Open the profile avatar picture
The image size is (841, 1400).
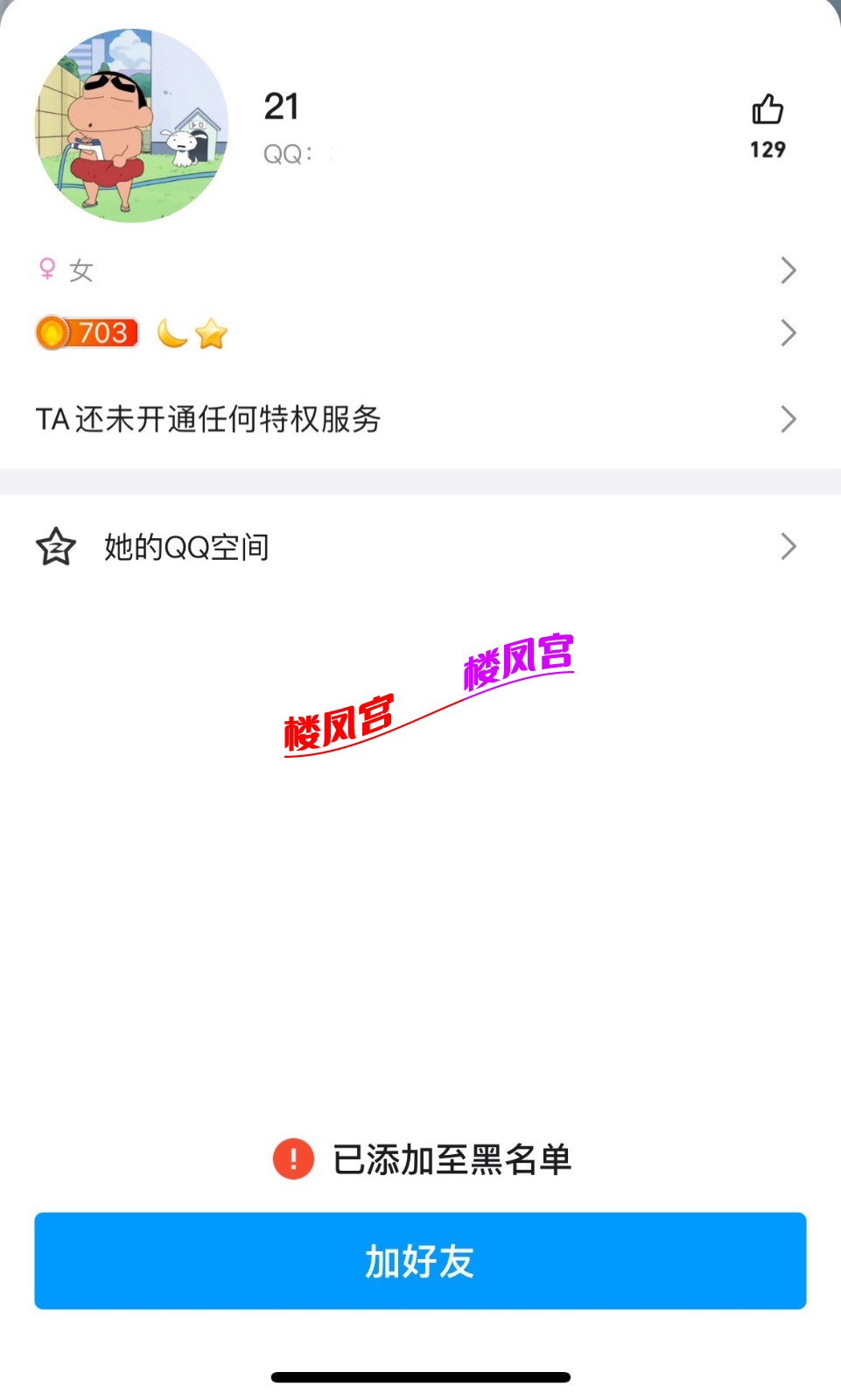coord(131,126)
